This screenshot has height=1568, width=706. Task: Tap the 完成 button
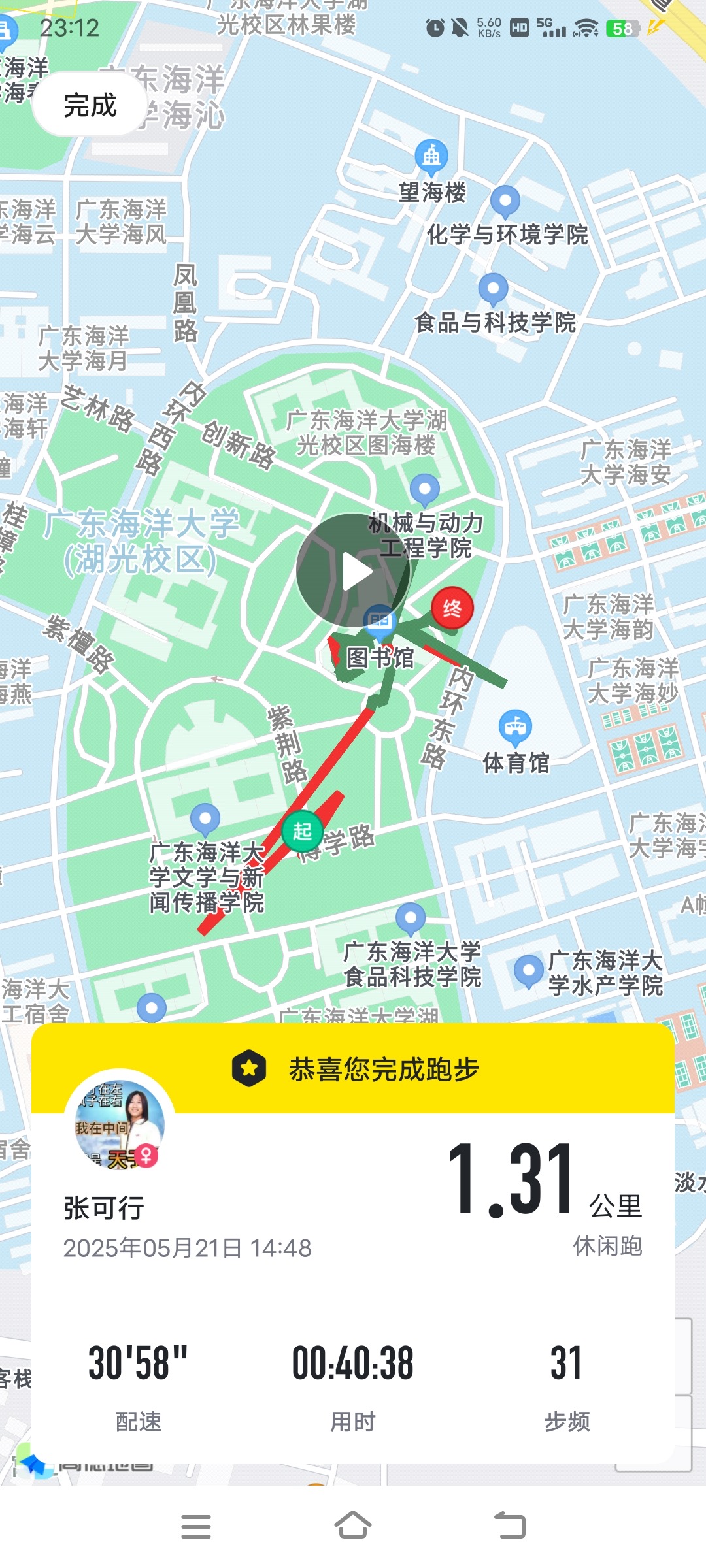pyautogui.click(x=90, y=105)
